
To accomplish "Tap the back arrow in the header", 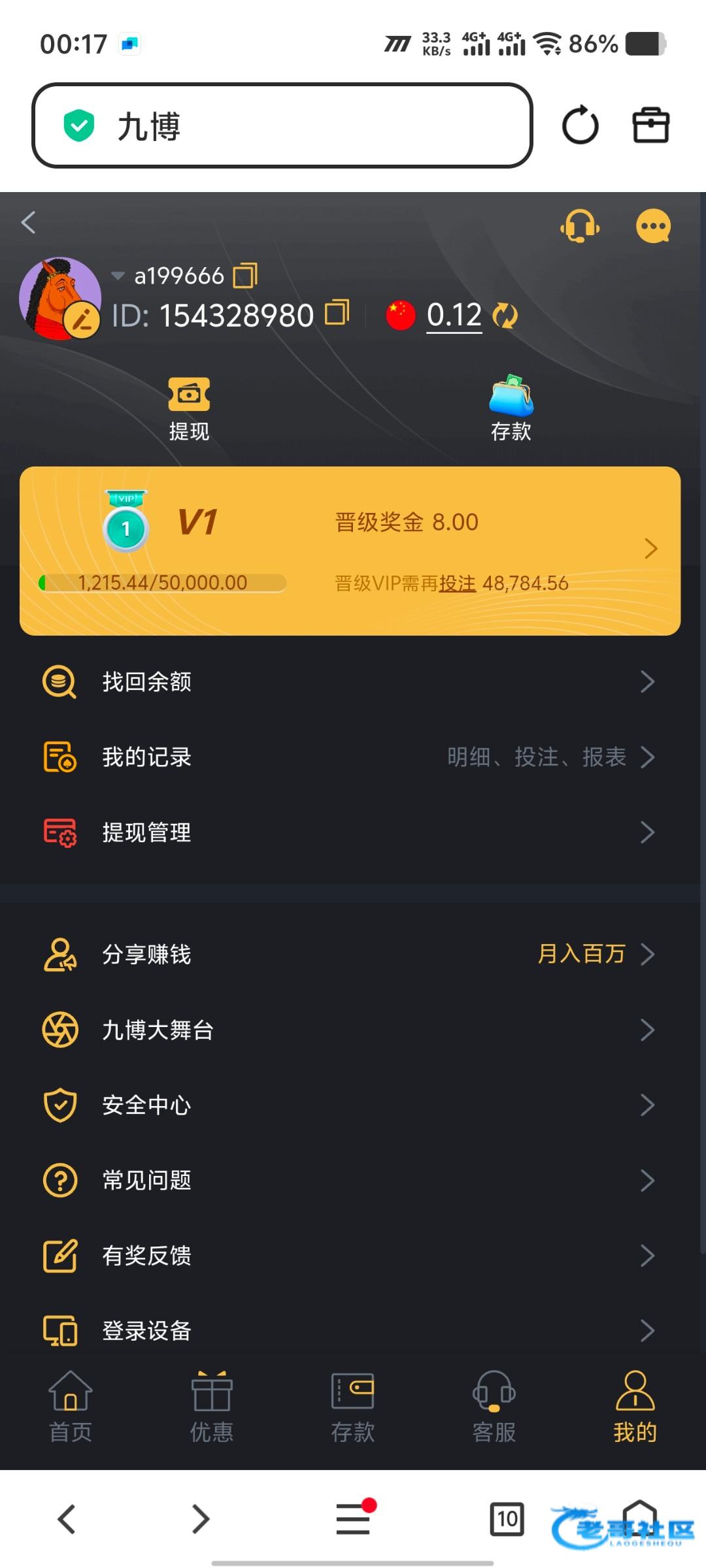I will coord(29,223).
